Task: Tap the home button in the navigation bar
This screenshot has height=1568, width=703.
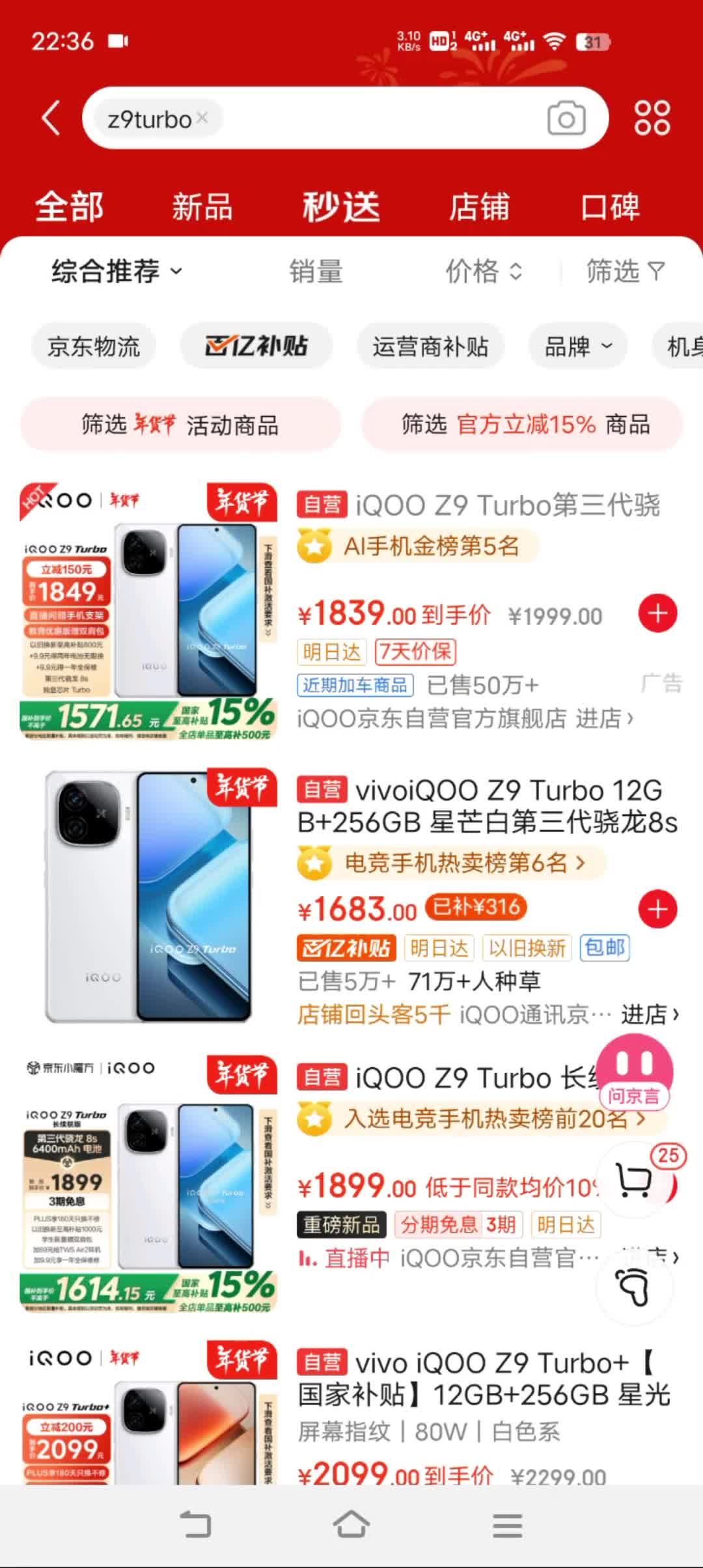Action: pyautogui.click(x=351, y=1524)
